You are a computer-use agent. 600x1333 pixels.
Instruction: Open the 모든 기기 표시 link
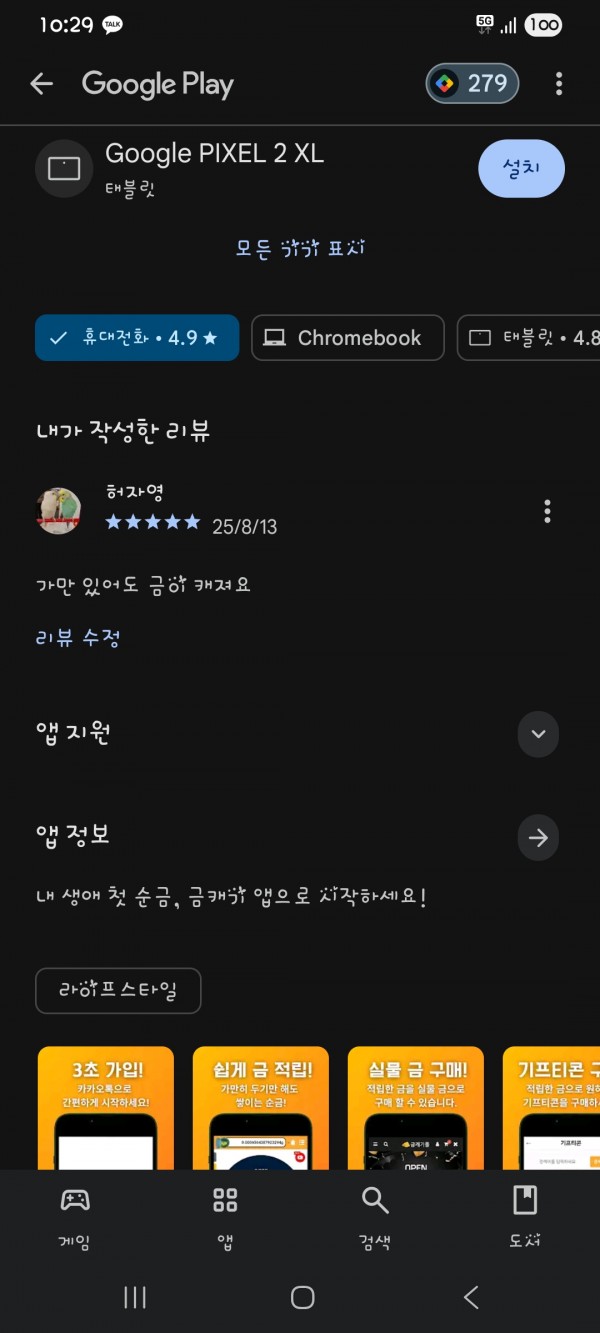[300, 248]
